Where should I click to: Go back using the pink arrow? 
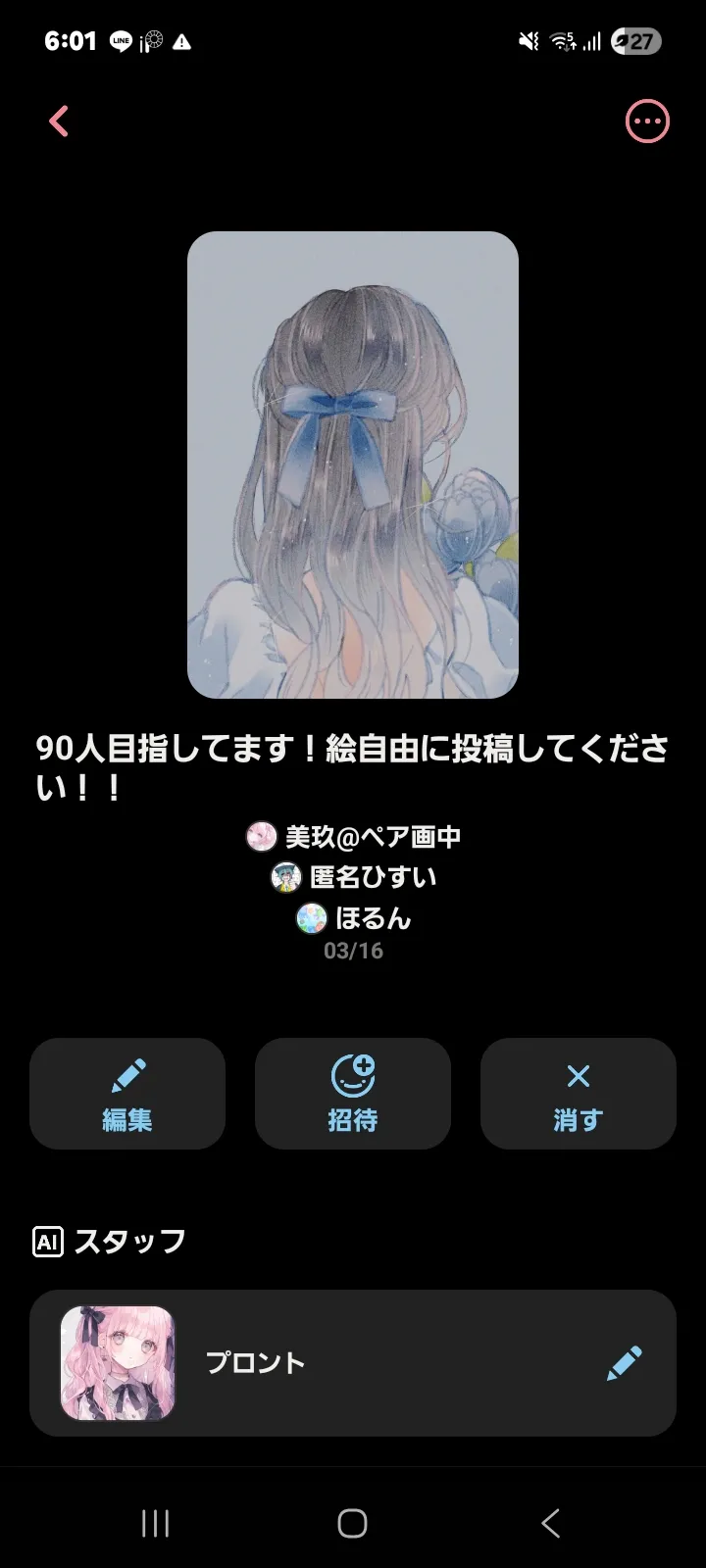point(59,122)
